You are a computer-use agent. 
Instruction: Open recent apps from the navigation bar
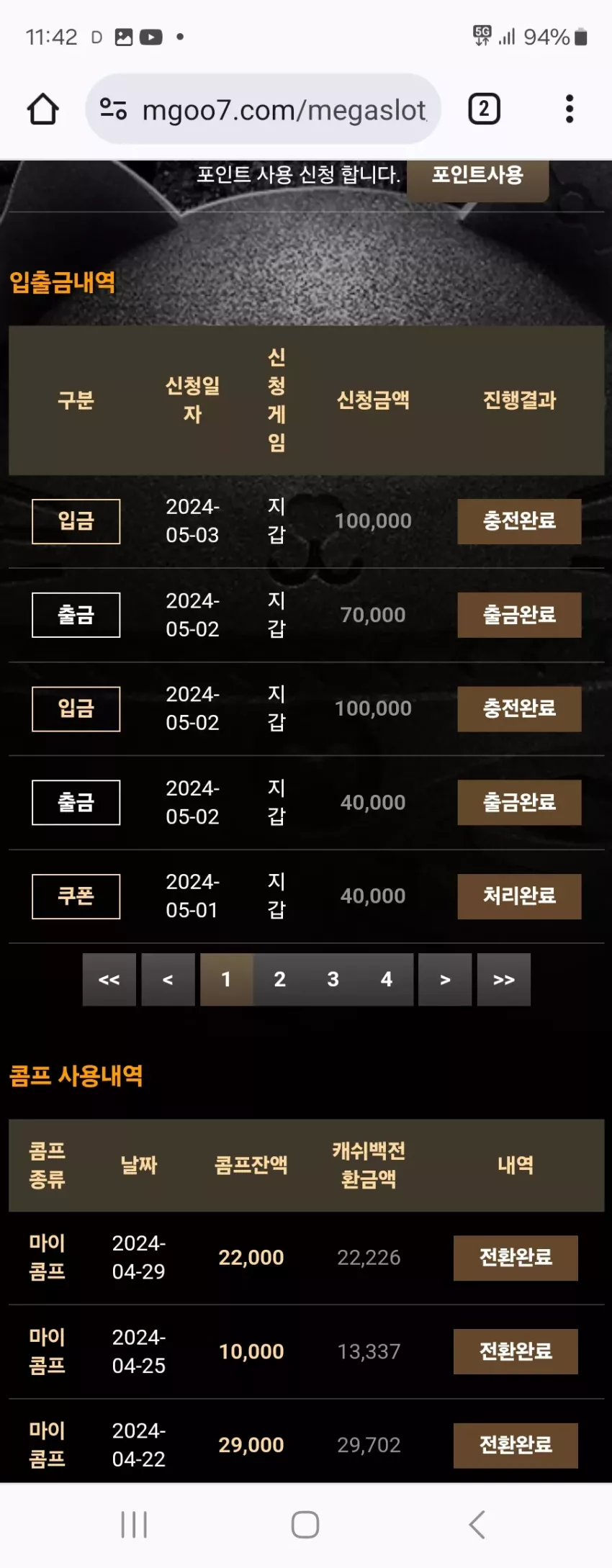(134, 1525)
